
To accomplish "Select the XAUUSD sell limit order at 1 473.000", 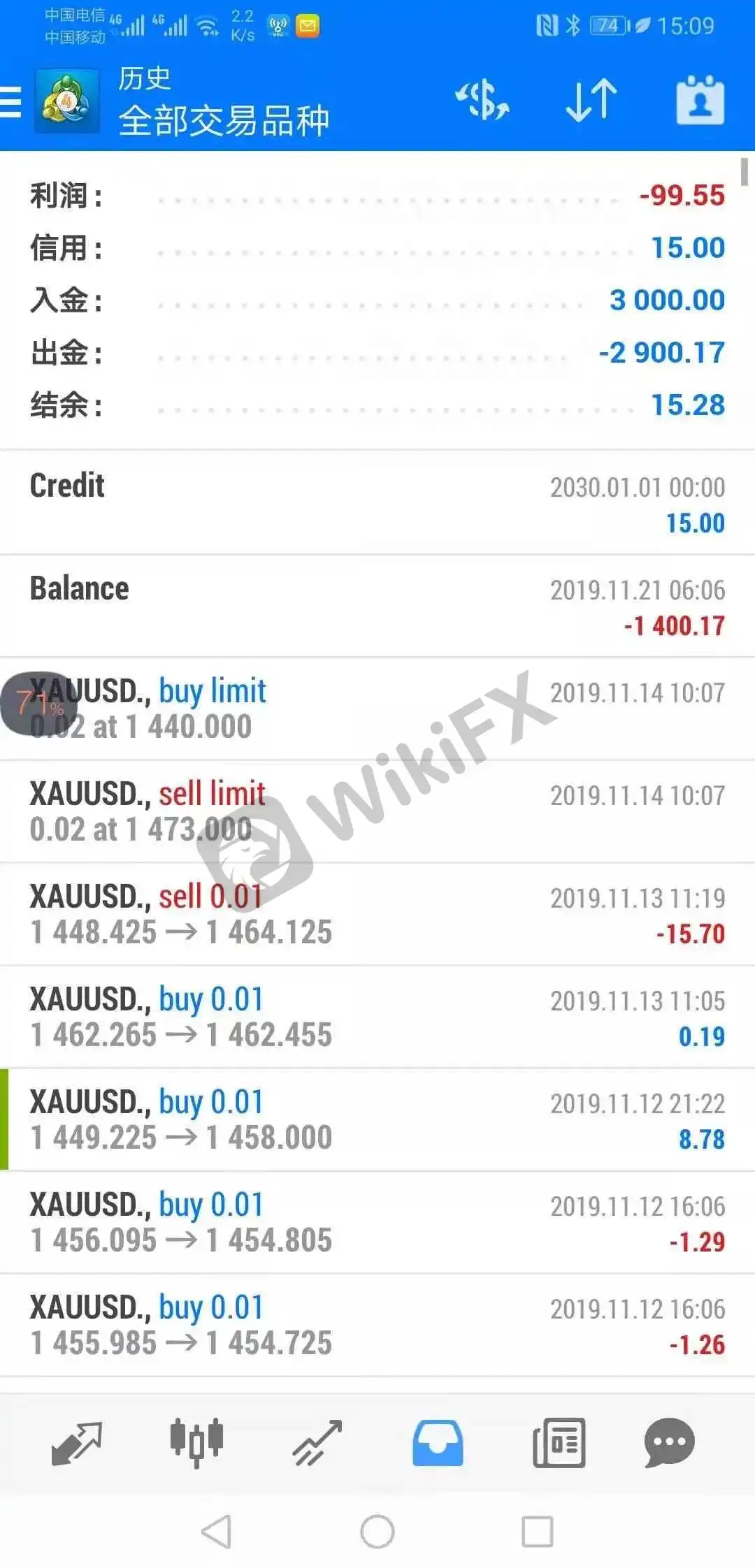I will [x=377, y=812].
